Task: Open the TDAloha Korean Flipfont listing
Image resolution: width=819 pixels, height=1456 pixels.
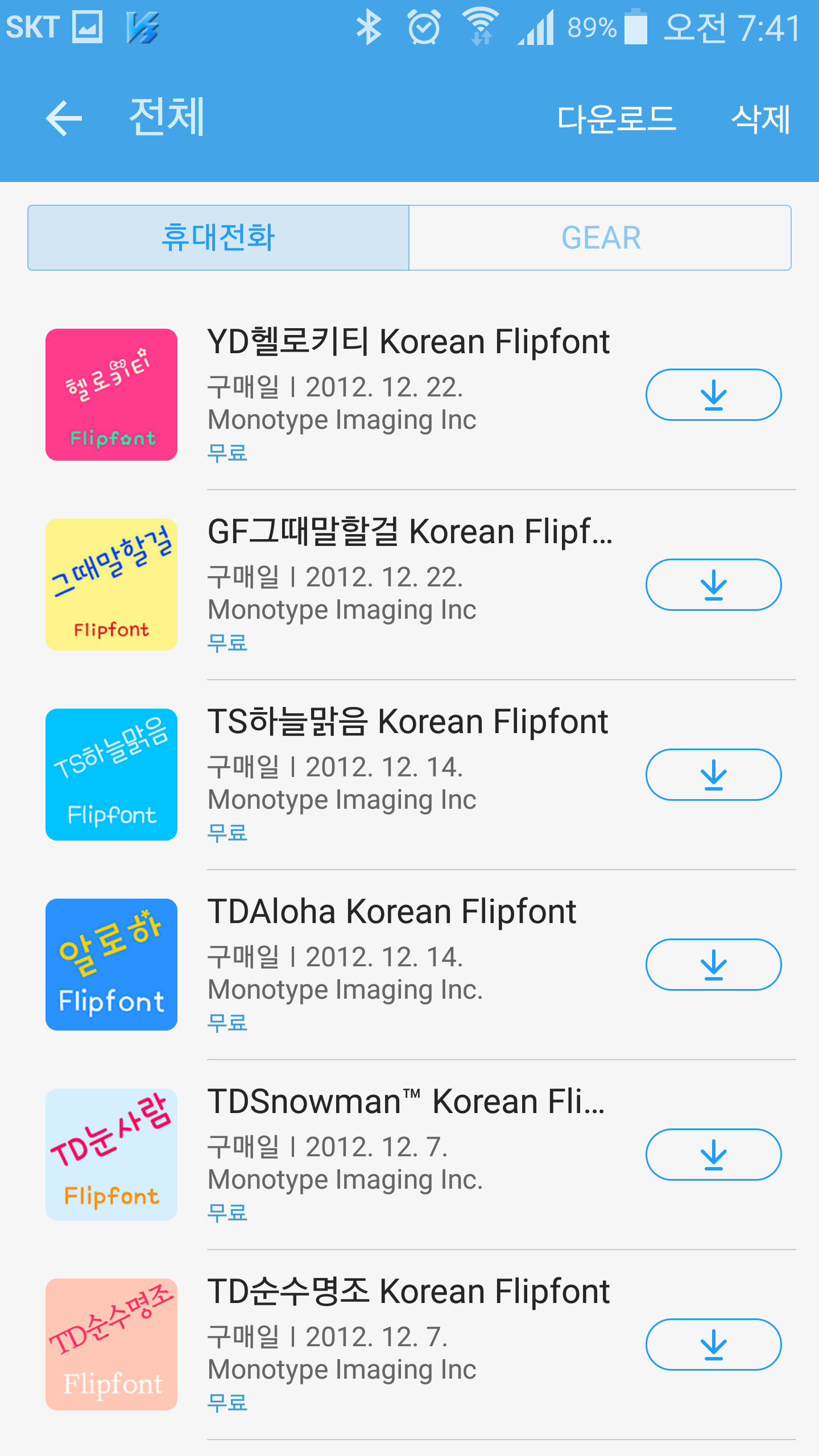Action: click(x=392, y=912)
